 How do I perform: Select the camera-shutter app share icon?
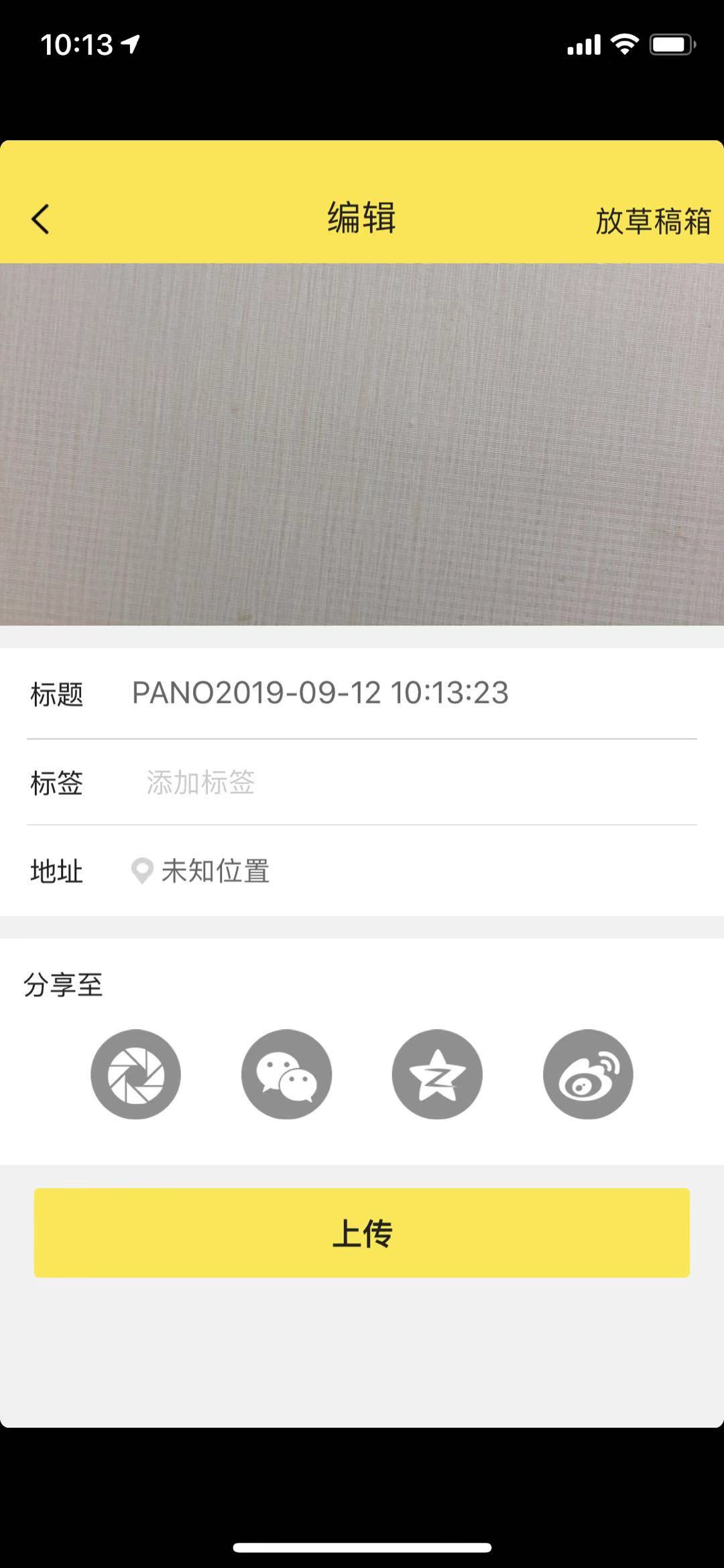(x=135, y=1074)
